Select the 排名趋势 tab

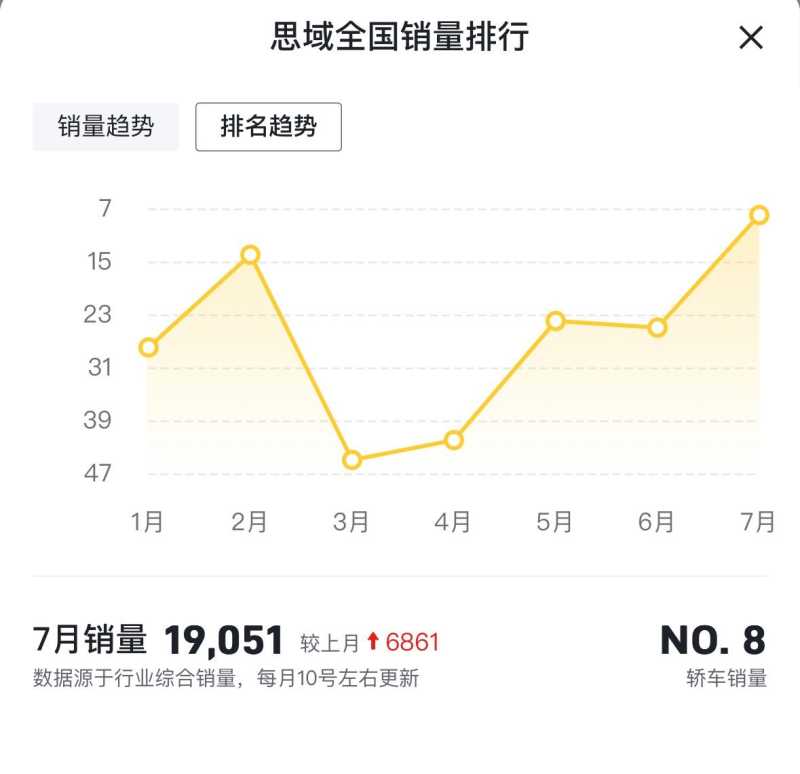pos(268,127)
